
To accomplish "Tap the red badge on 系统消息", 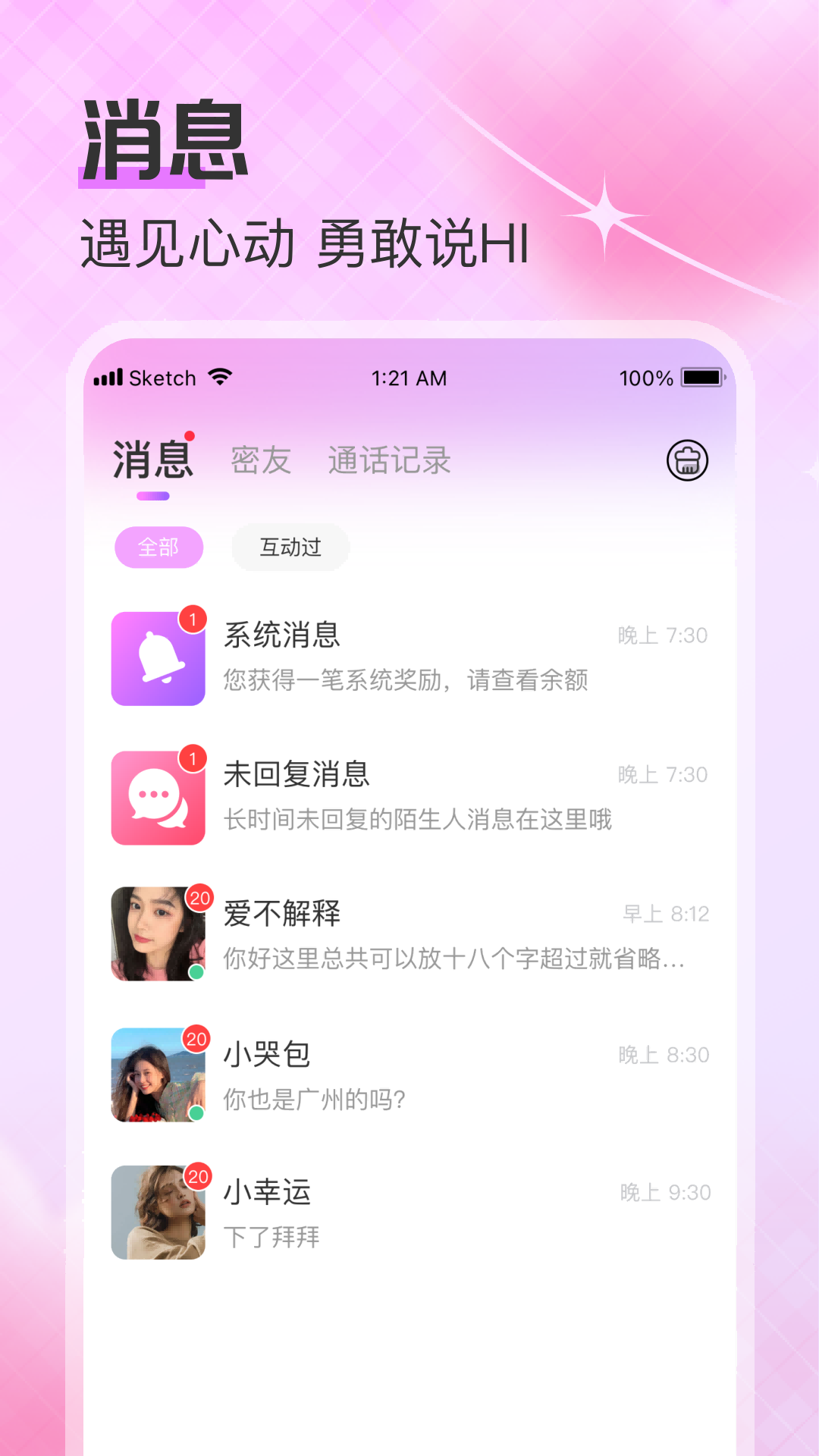I will click(193, 618).
